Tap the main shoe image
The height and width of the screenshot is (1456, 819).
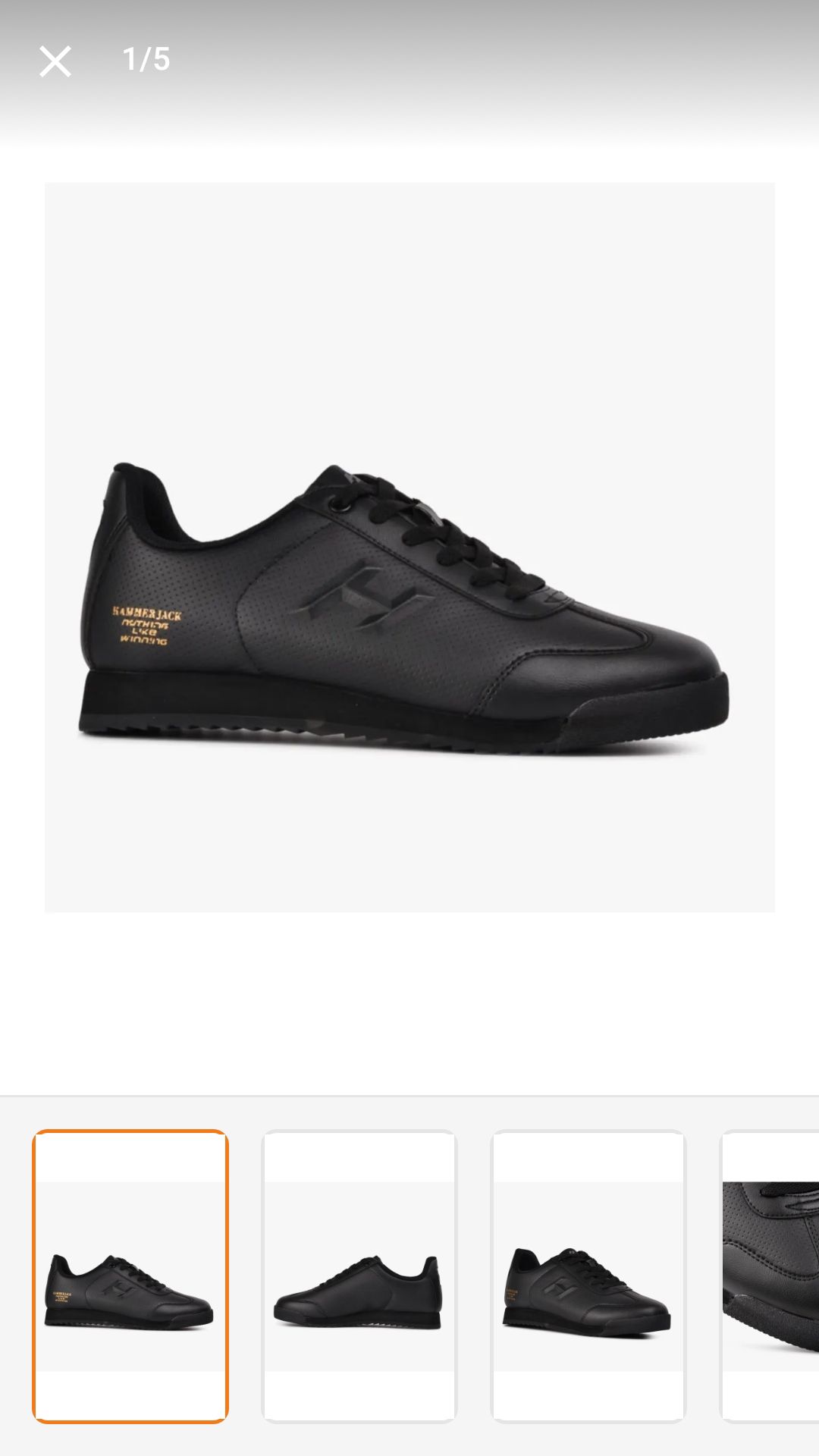pos(409,548)
